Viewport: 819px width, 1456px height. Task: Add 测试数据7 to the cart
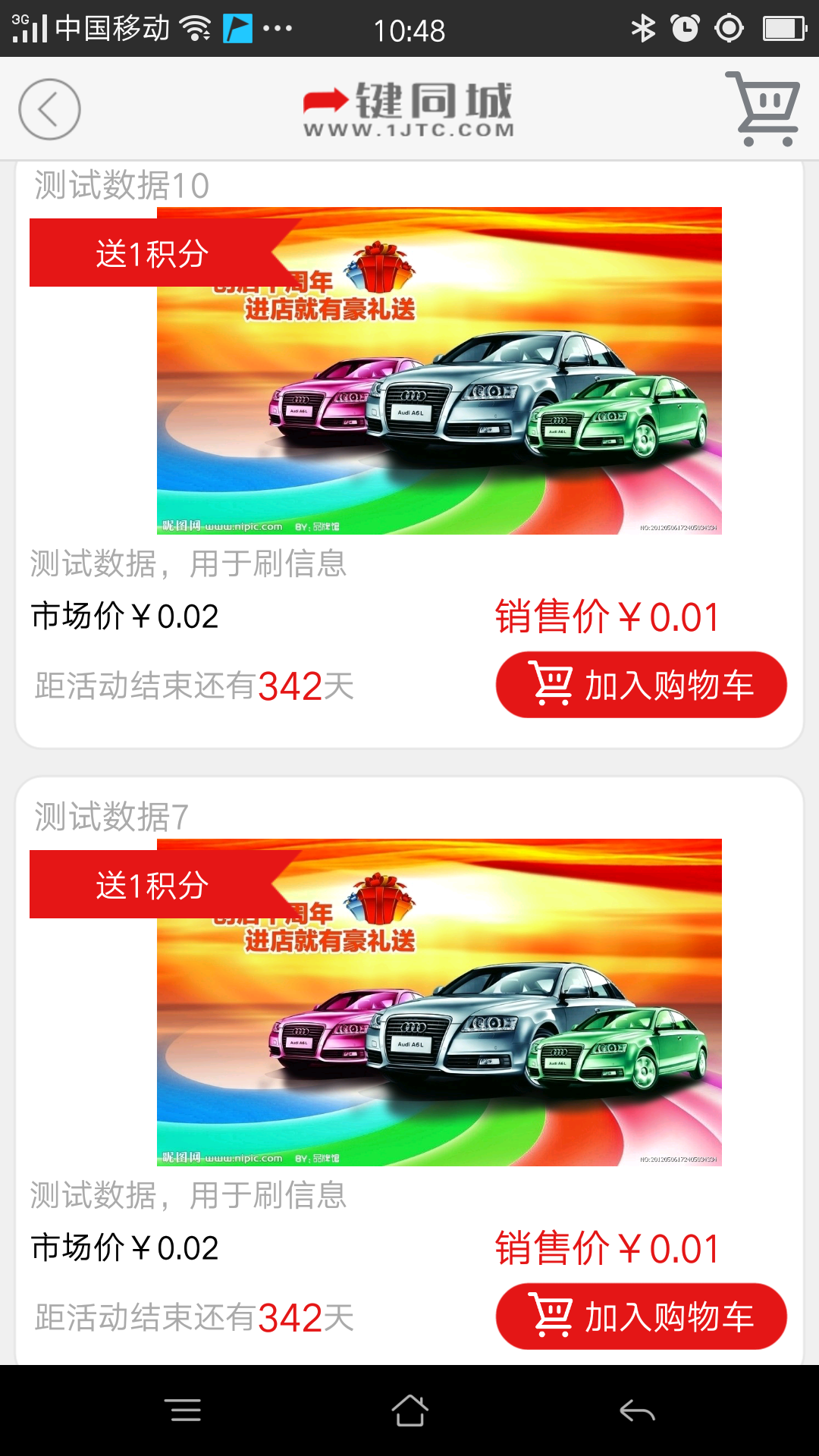(641, 1316)
